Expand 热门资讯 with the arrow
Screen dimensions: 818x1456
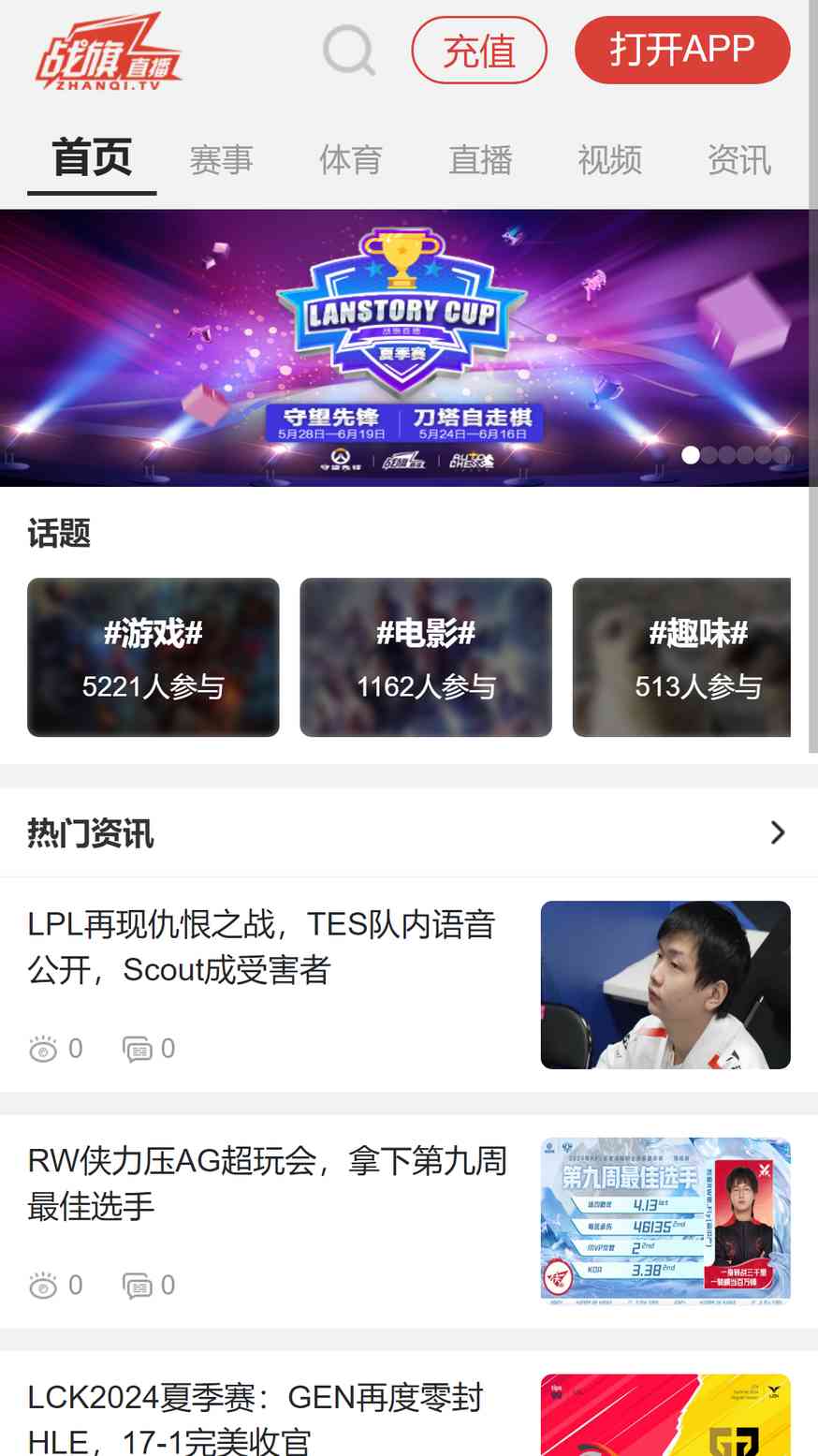point(777,832)
